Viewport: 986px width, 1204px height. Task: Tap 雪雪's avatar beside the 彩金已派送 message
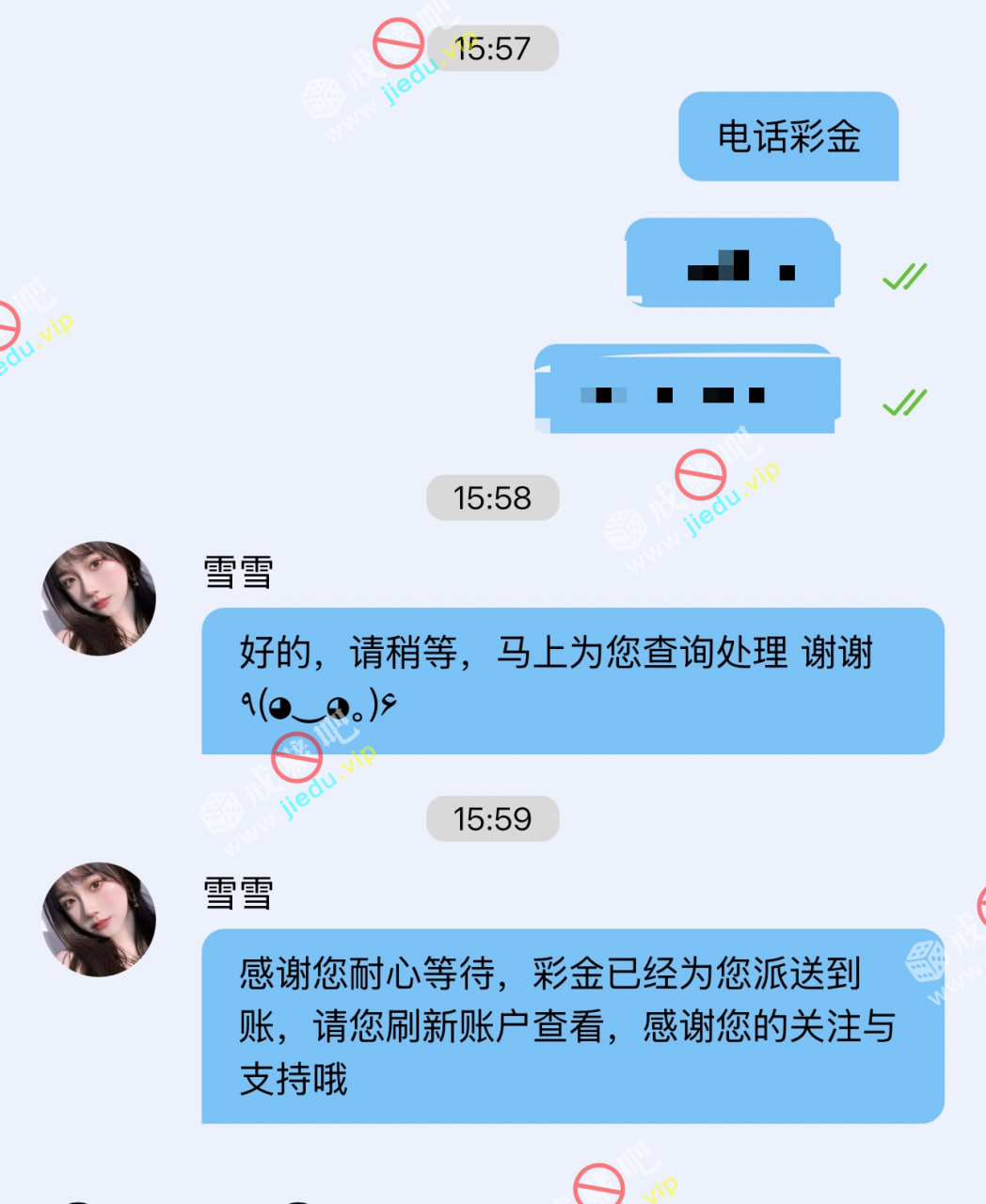(x=99, y=919)
